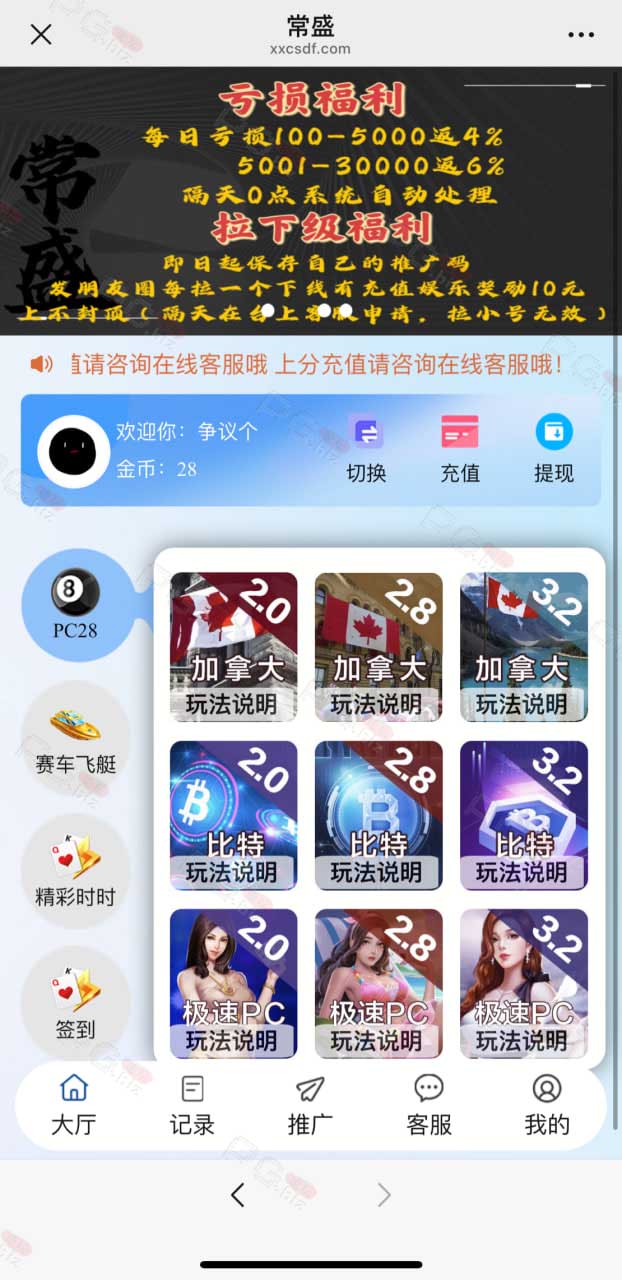Viewport: 622px width, 1280px height.
Task: Open the 提现 withdraw option
Action: click(x=553, y=450)
